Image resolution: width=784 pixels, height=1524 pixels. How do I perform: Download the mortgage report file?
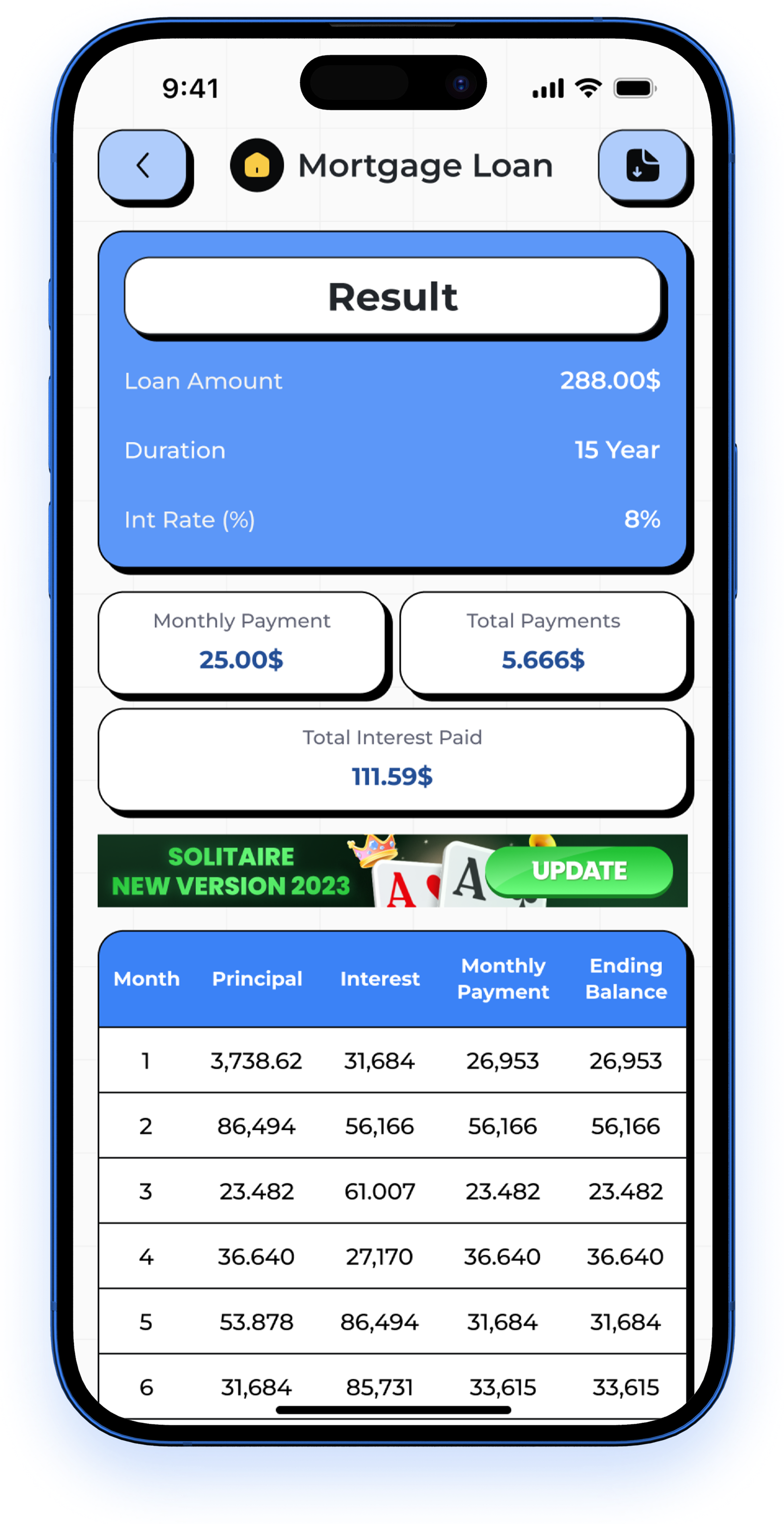642,165
